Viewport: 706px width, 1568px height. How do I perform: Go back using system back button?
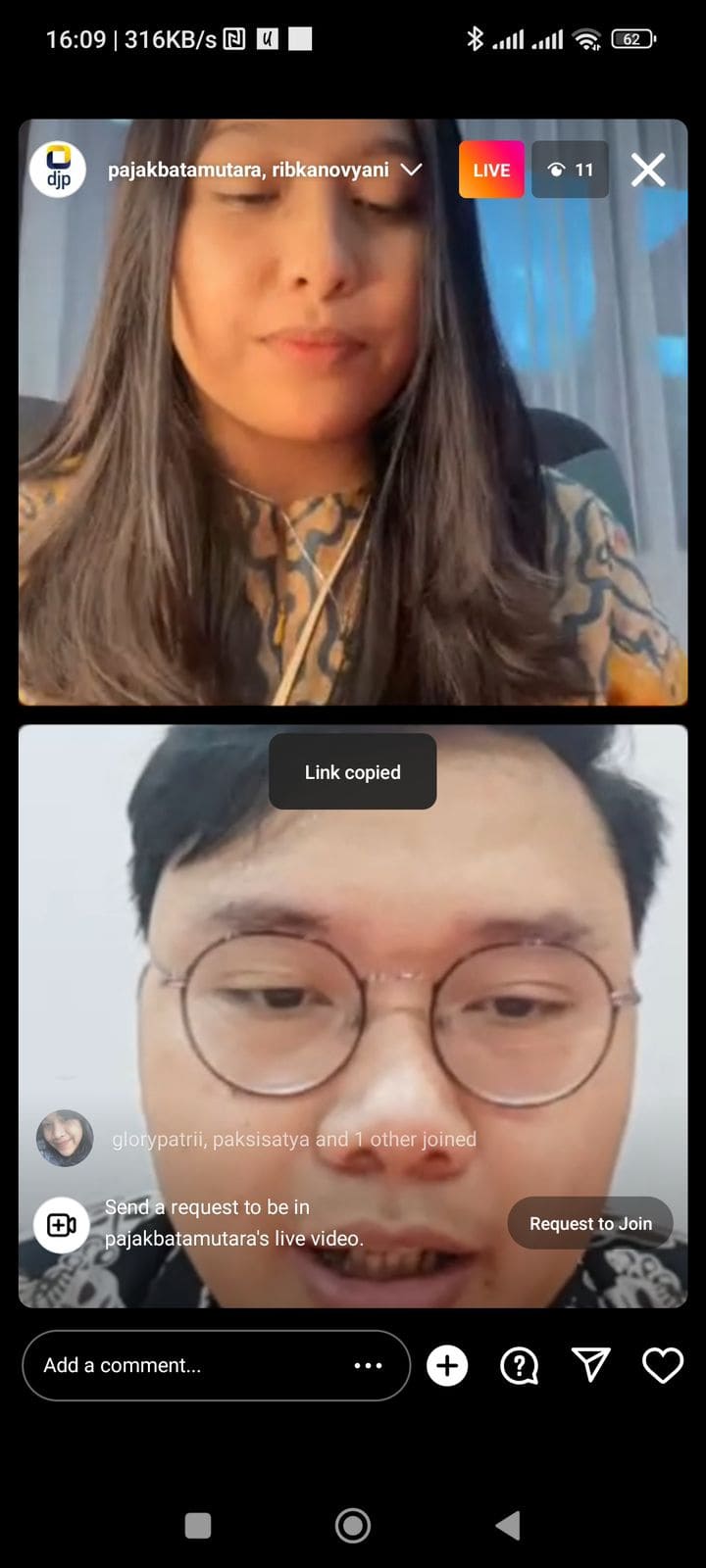click(508, 1525)
